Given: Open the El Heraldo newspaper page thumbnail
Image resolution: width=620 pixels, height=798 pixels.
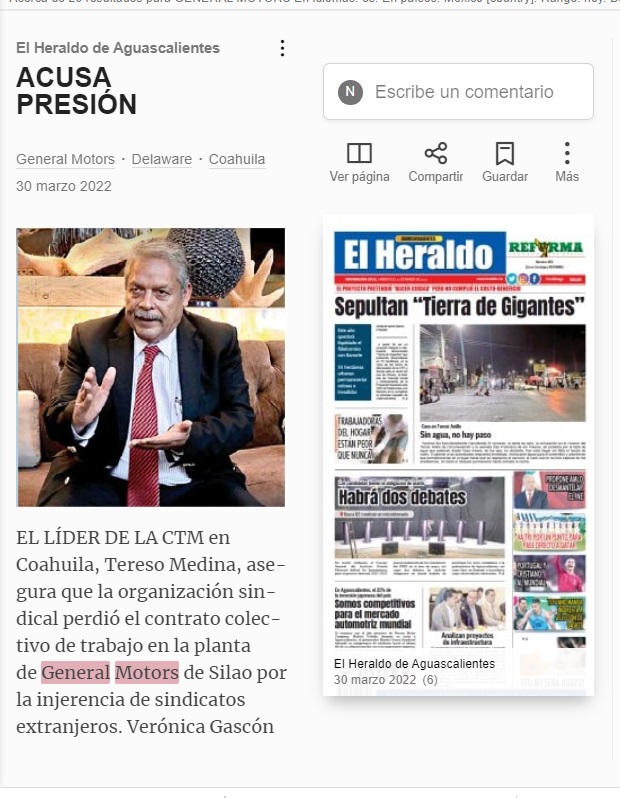Looking at the screenshot, I should pos(458,455).
